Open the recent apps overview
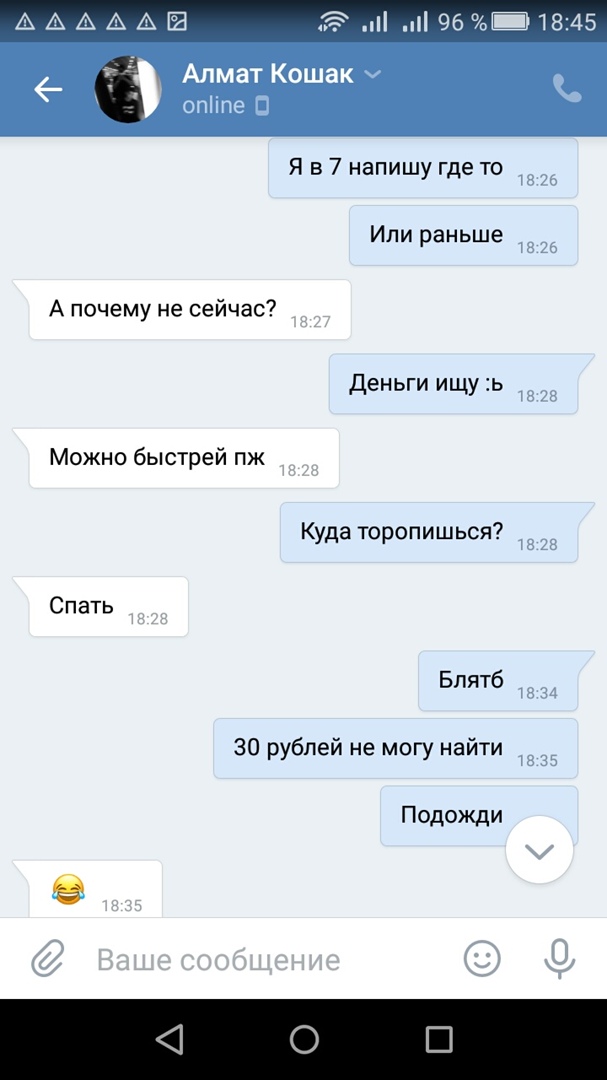Screen dimensions: 607x1080 pyautogui.click(x=438, y=1040)
